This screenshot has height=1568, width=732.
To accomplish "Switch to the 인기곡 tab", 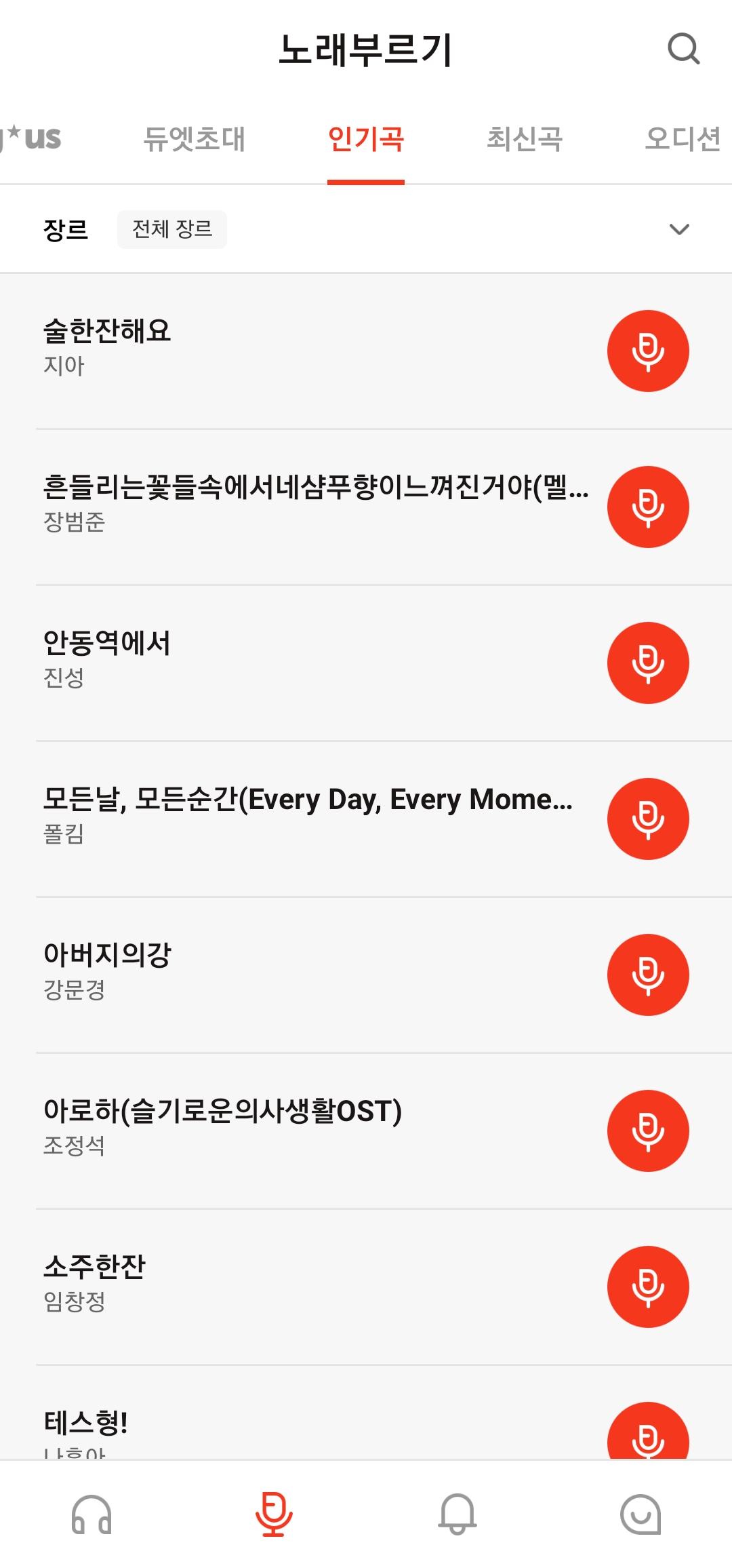I will coord(366,139).
